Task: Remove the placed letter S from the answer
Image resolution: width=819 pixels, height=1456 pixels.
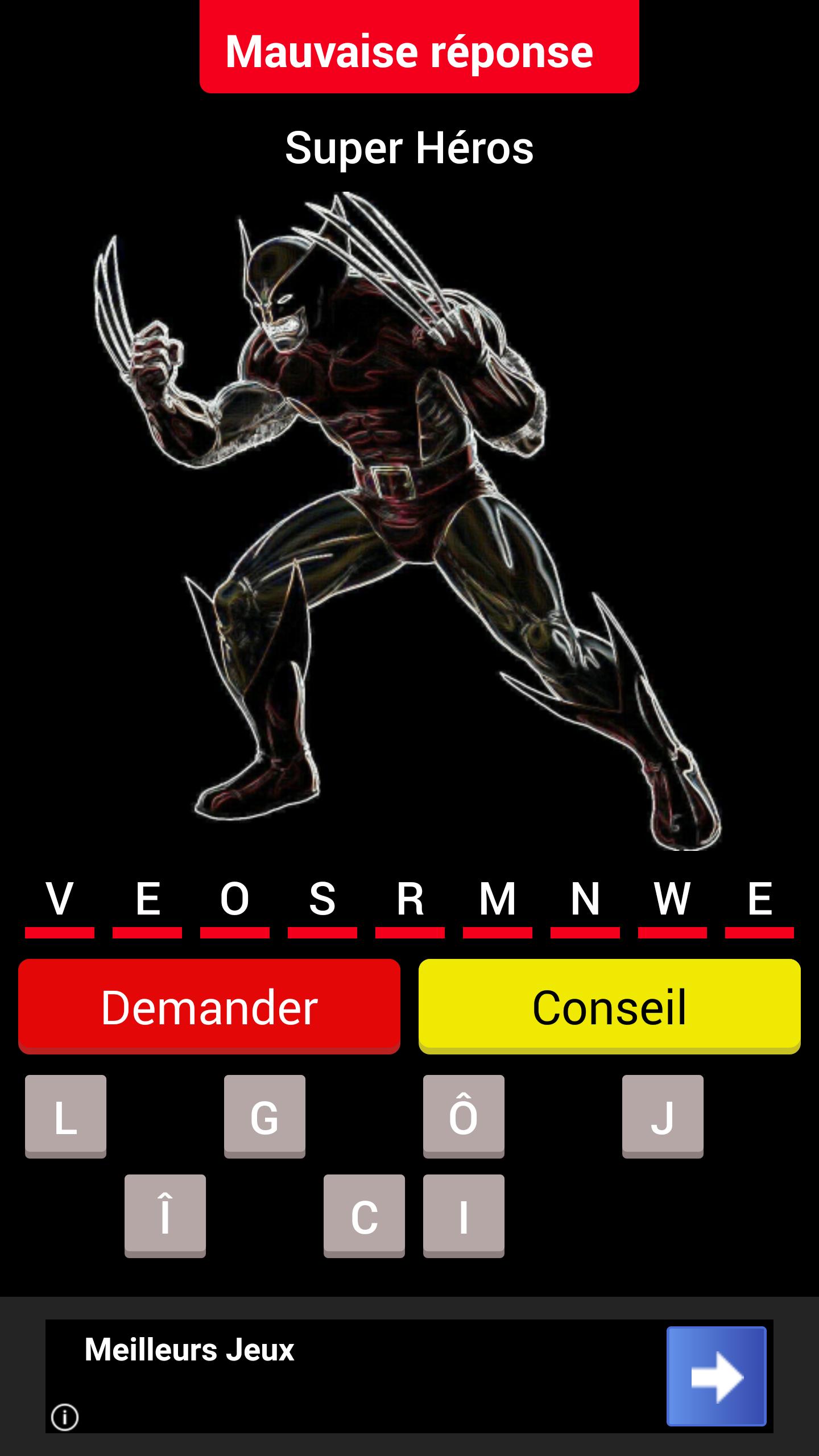Action: (322, 900)
